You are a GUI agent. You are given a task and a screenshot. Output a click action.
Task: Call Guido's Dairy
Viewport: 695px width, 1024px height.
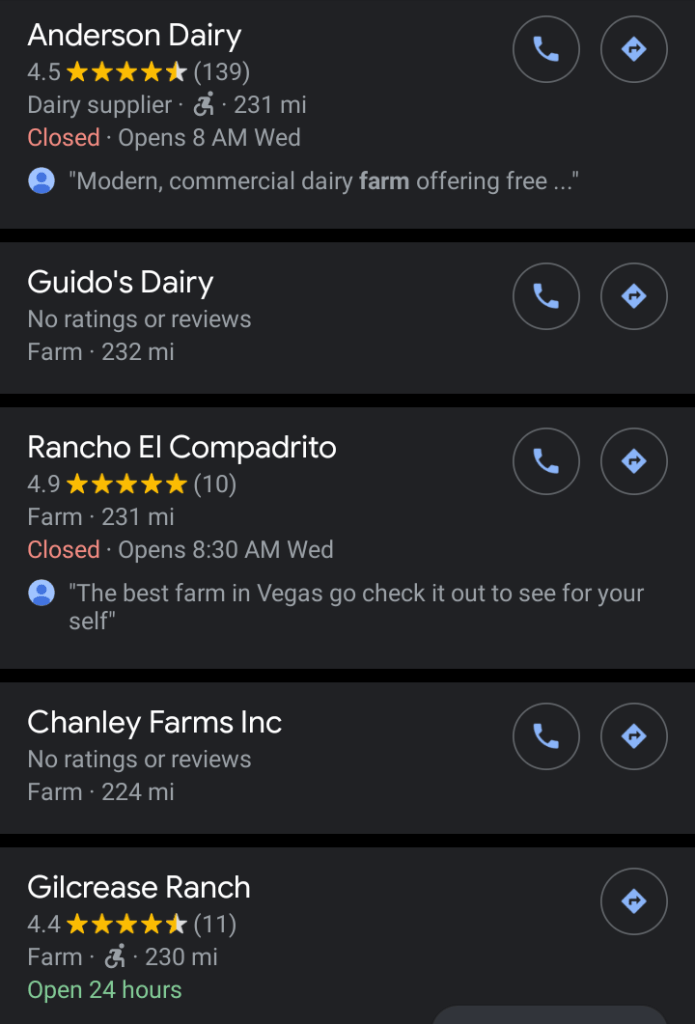click(546, 296)
